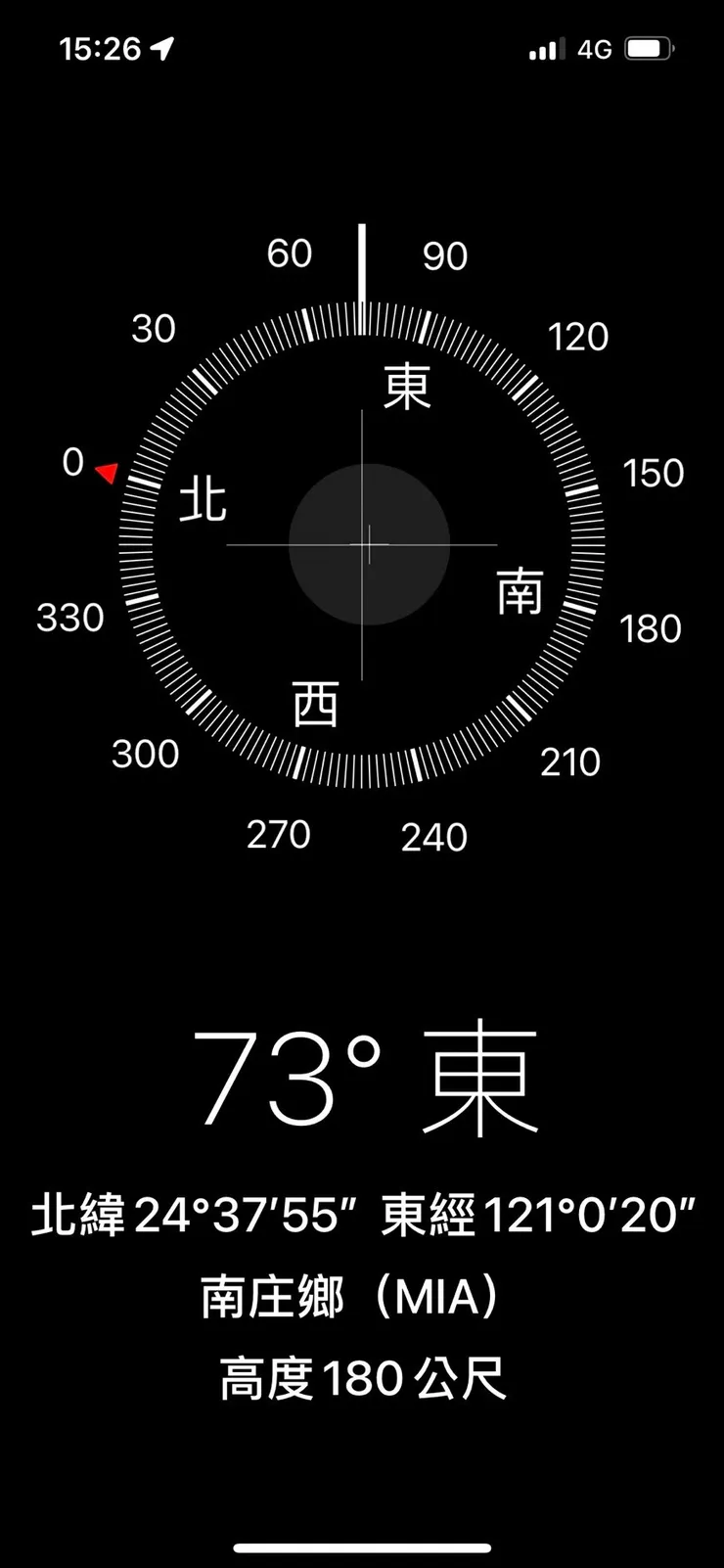The height and width of the screenshot is (1568, 724).
Task: Tap the 高度 180 公尺 altitude text
Action: pos(362,1378)
